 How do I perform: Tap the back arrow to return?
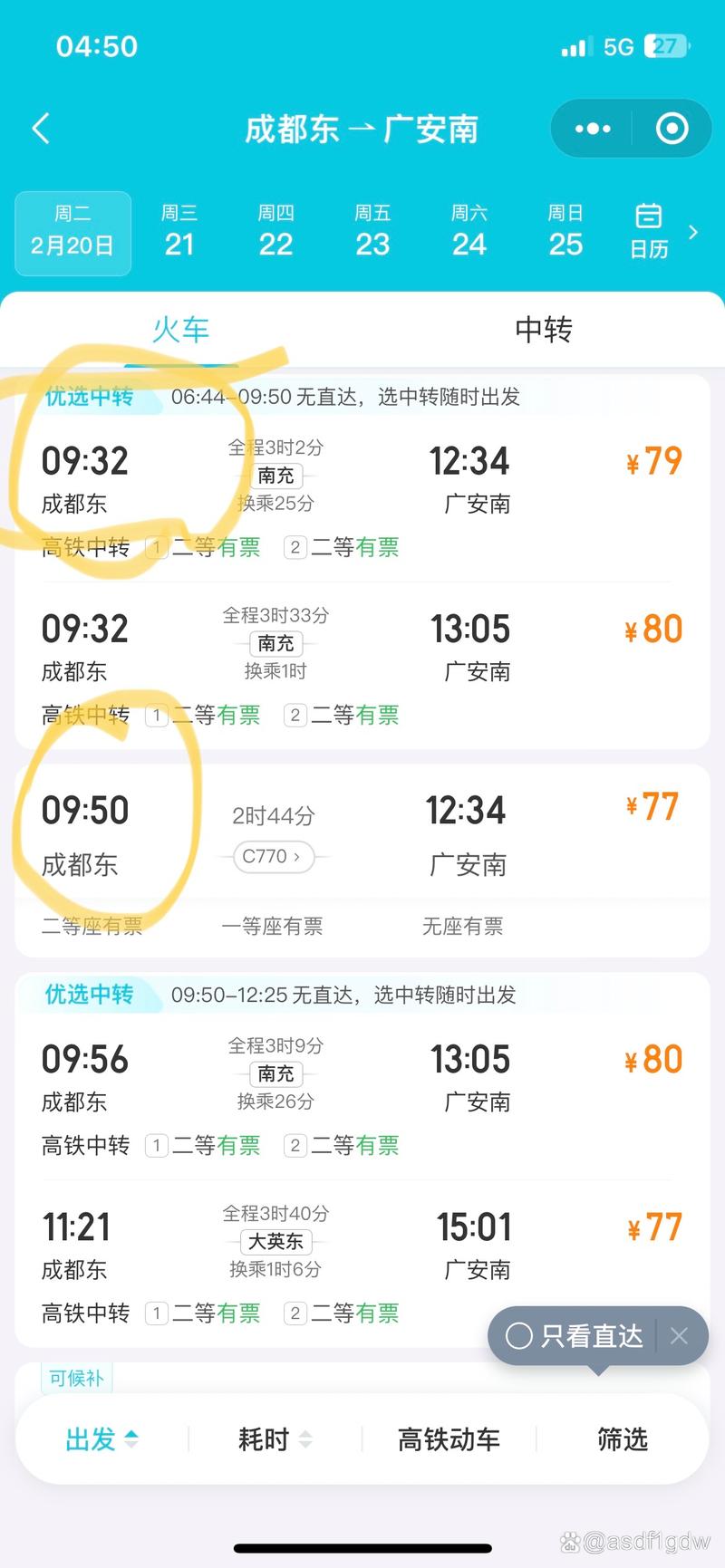[x=40, y=129]
